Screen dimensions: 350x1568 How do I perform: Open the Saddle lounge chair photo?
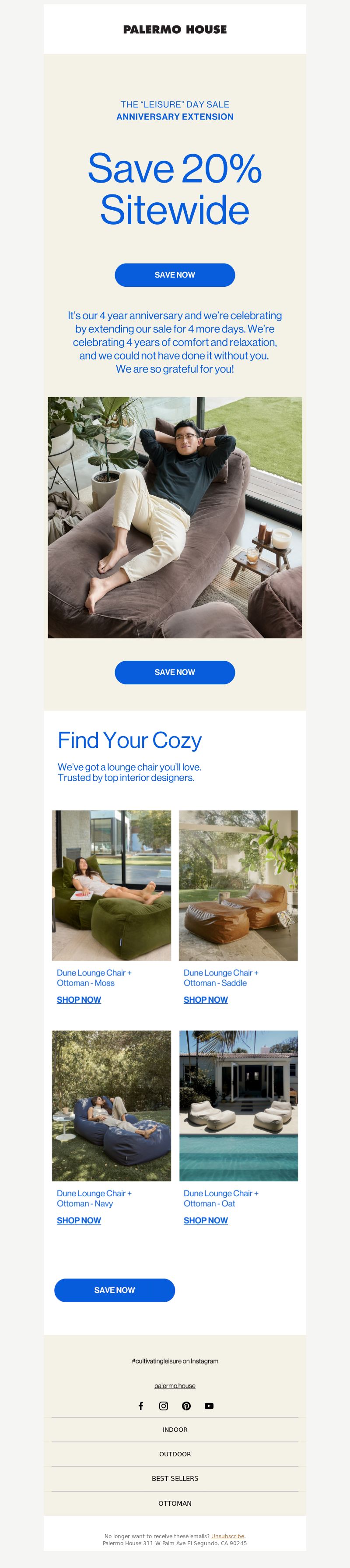[238, 885]
